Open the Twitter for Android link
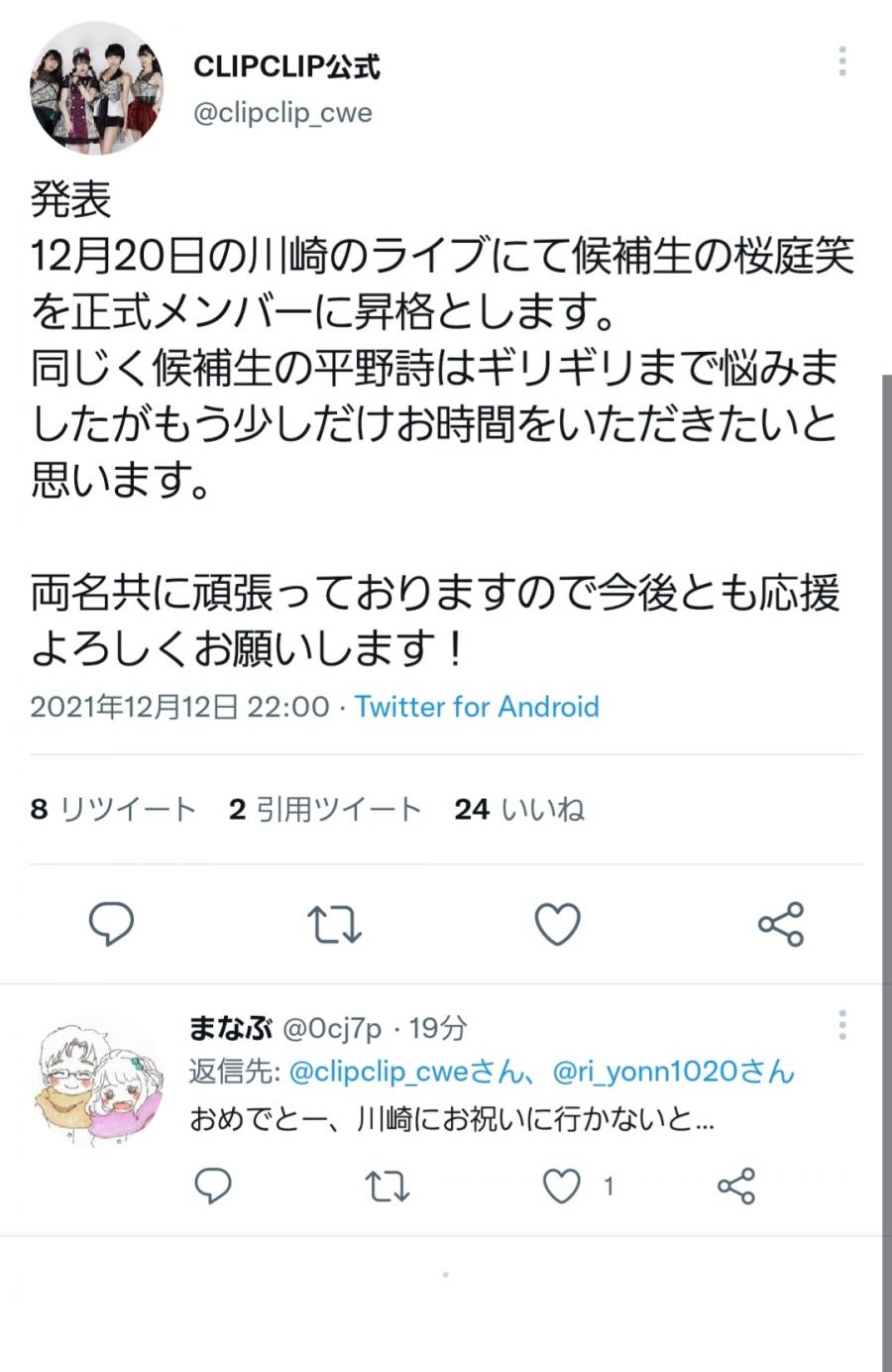This screenshot has width=892, height=1372. point(477,707)
